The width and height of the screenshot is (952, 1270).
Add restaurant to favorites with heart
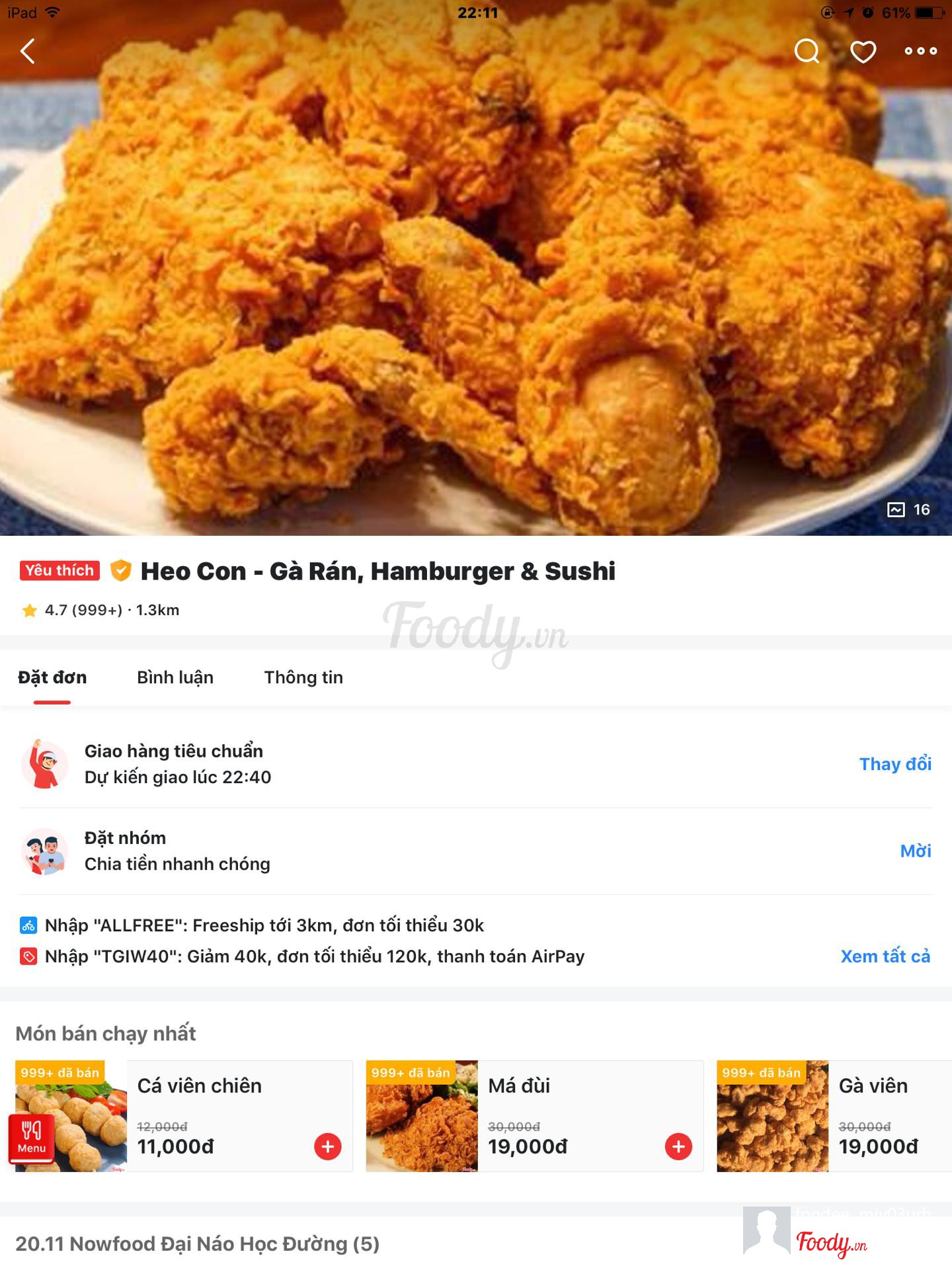pyautogui.click(x=863, y=52)
